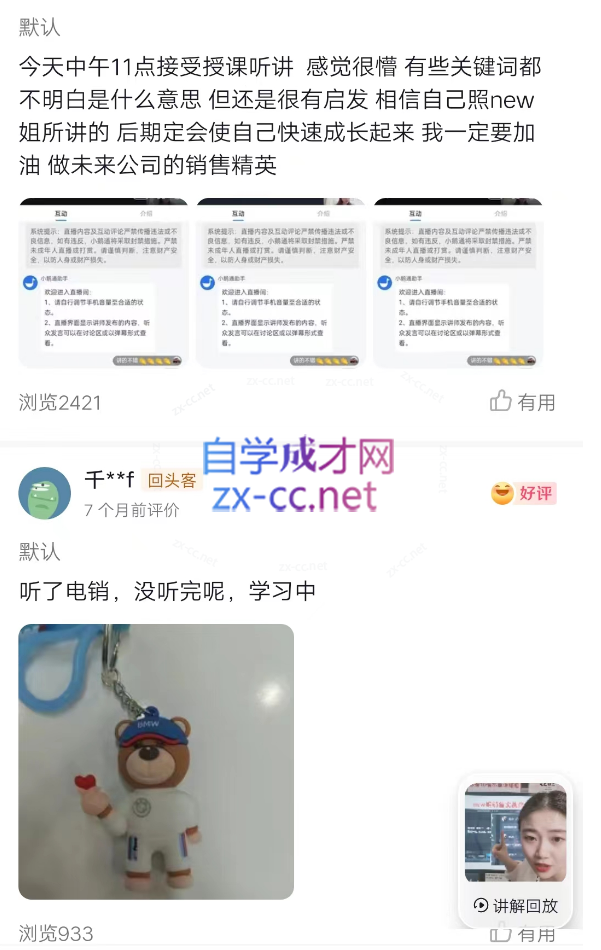Screen dimensions: 601x950
Task: Open the middle screenshot in the top review
Action: (281, 283)
